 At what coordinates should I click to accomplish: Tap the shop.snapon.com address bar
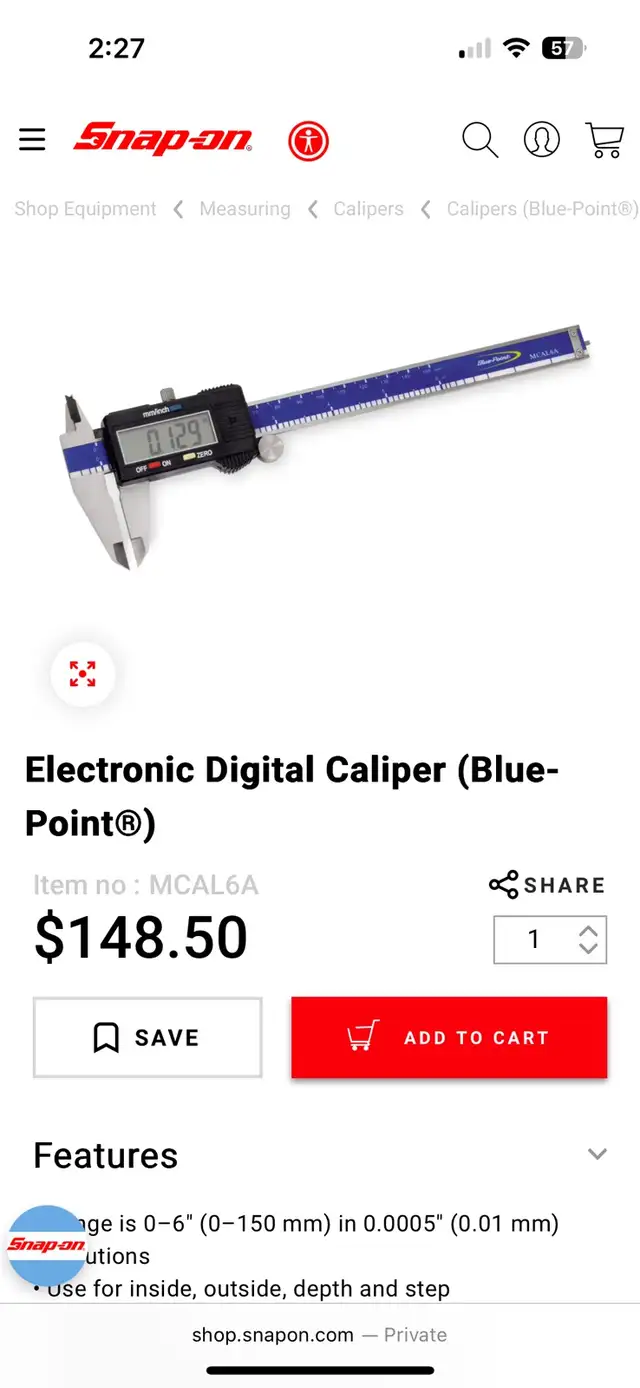click(320, 1335)
